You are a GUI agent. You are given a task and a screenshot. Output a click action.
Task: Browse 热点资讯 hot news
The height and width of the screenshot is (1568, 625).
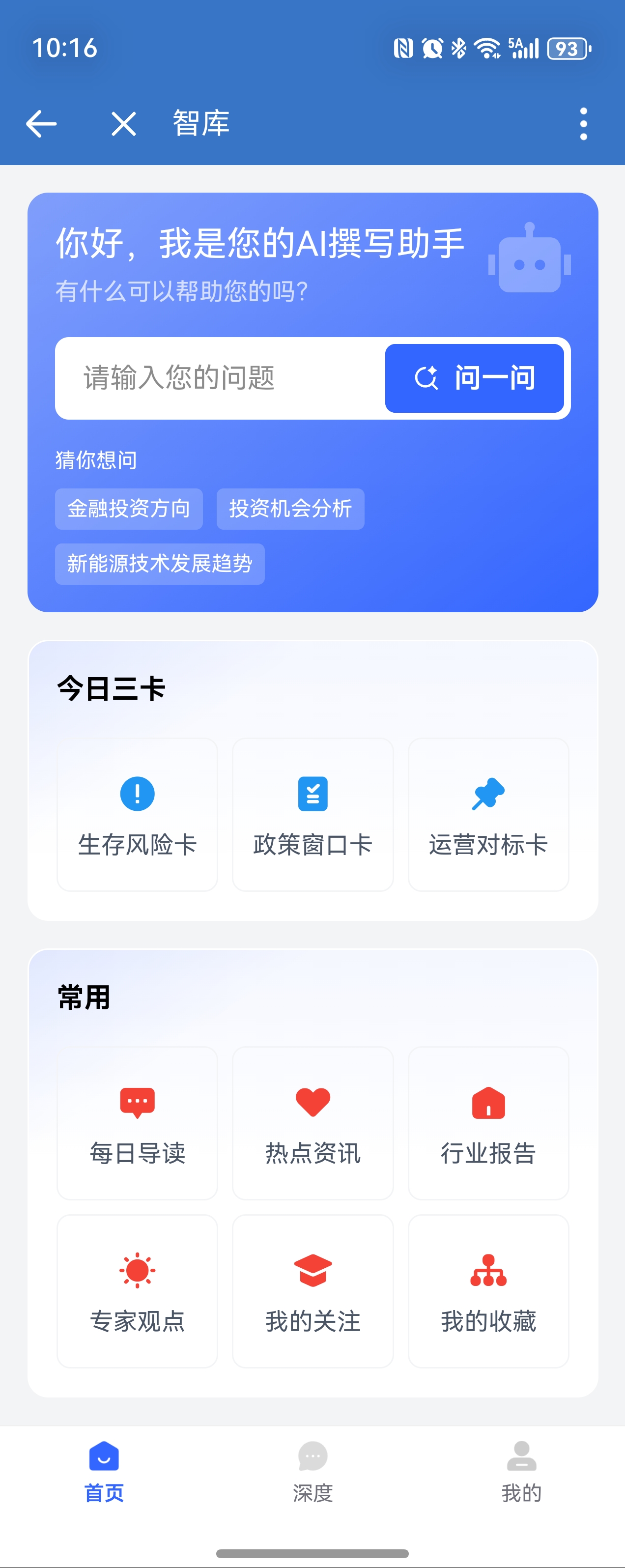click(x=313, y=1123)
